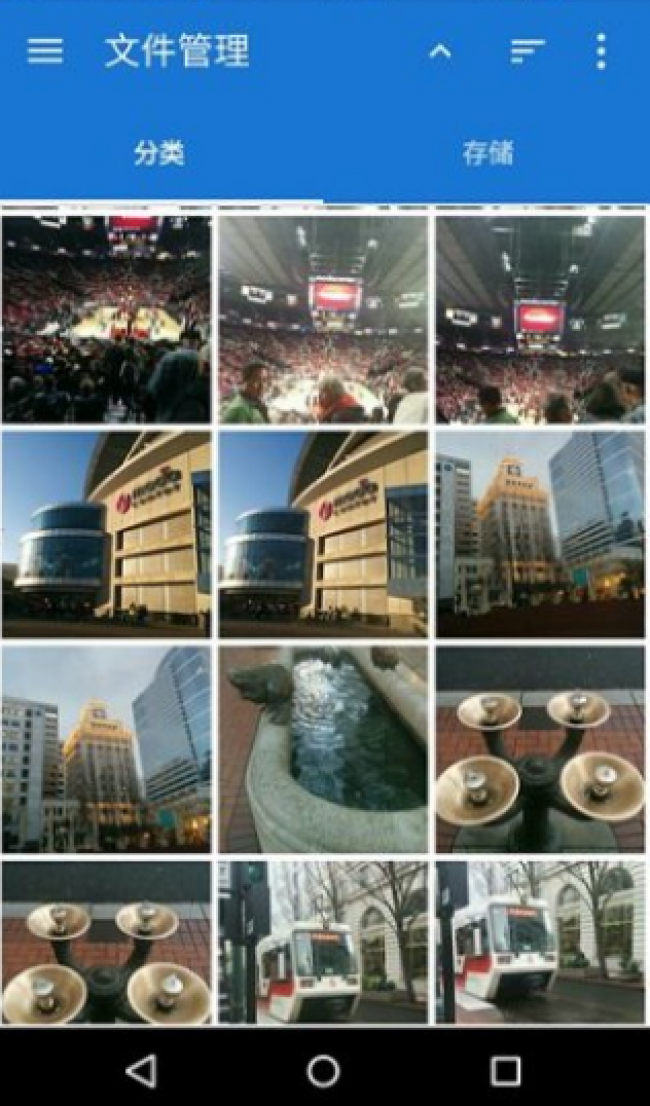Screen dimensions: 650x1106
Task: Switch to the 分类 tab
Action: [x=159, y=153]
